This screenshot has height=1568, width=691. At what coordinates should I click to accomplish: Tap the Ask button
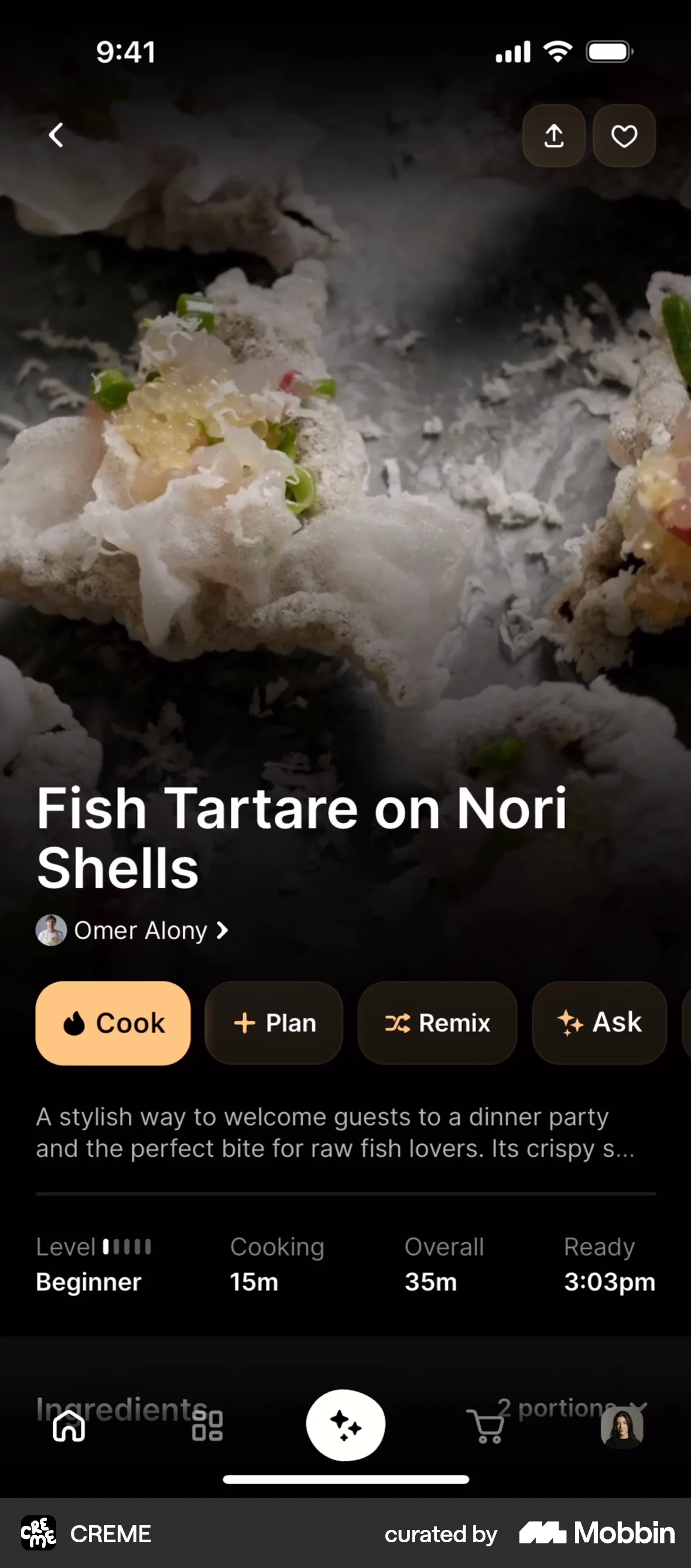point(599,1023)
